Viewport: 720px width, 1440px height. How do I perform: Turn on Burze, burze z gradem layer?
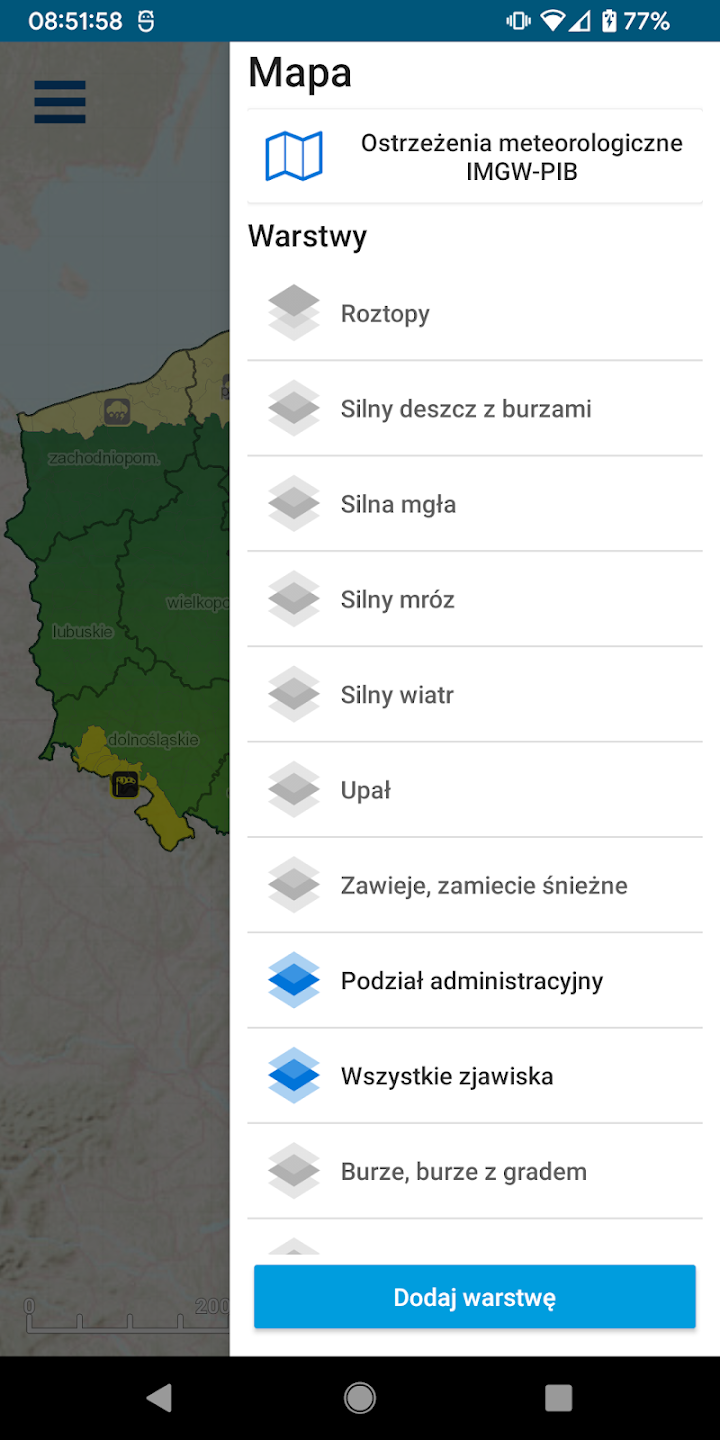(x=475, y=1171)
